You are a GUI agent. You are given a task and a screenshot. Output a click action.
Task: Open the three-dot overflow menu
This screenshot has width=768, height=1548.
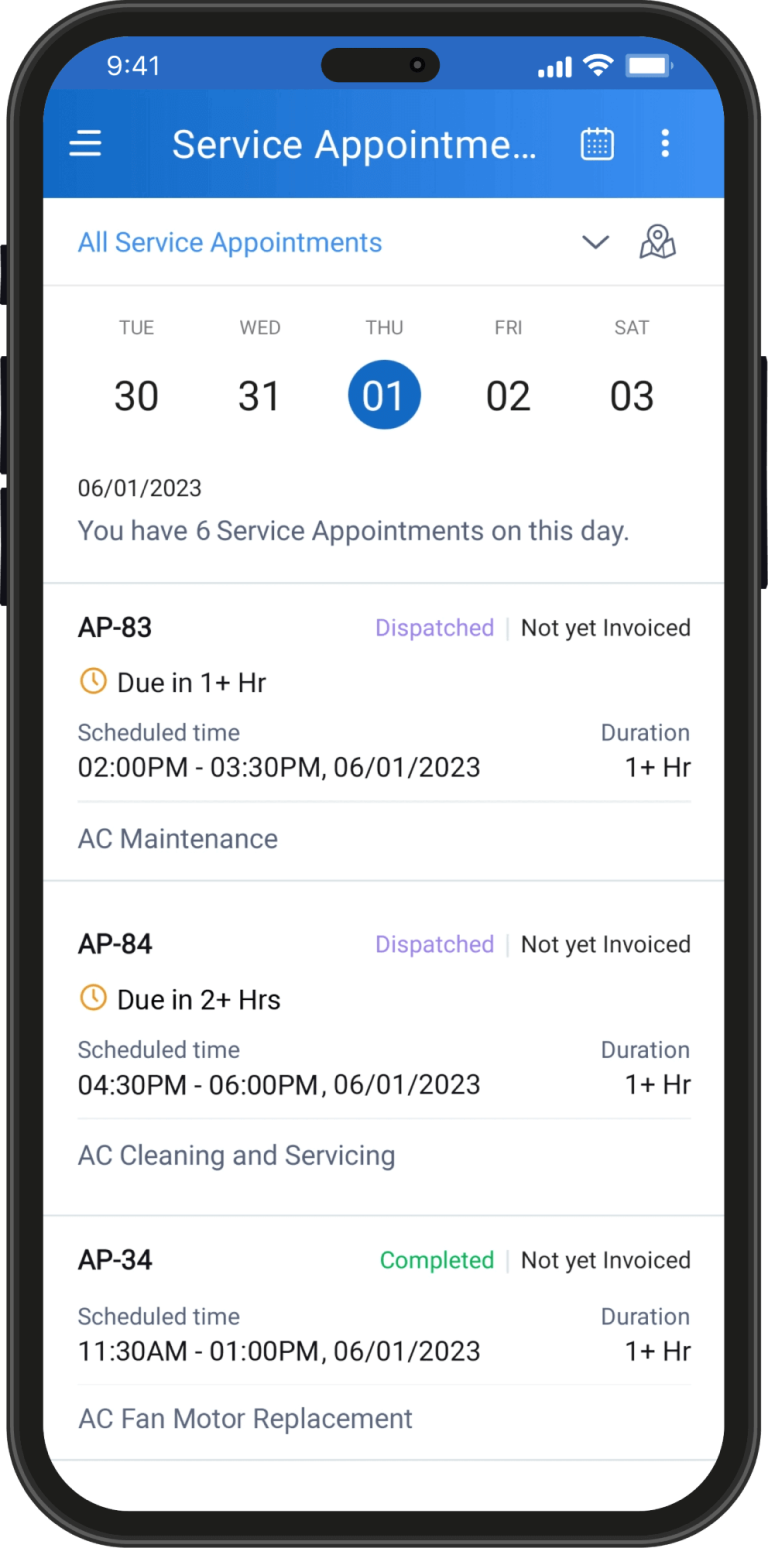(665, 143)
